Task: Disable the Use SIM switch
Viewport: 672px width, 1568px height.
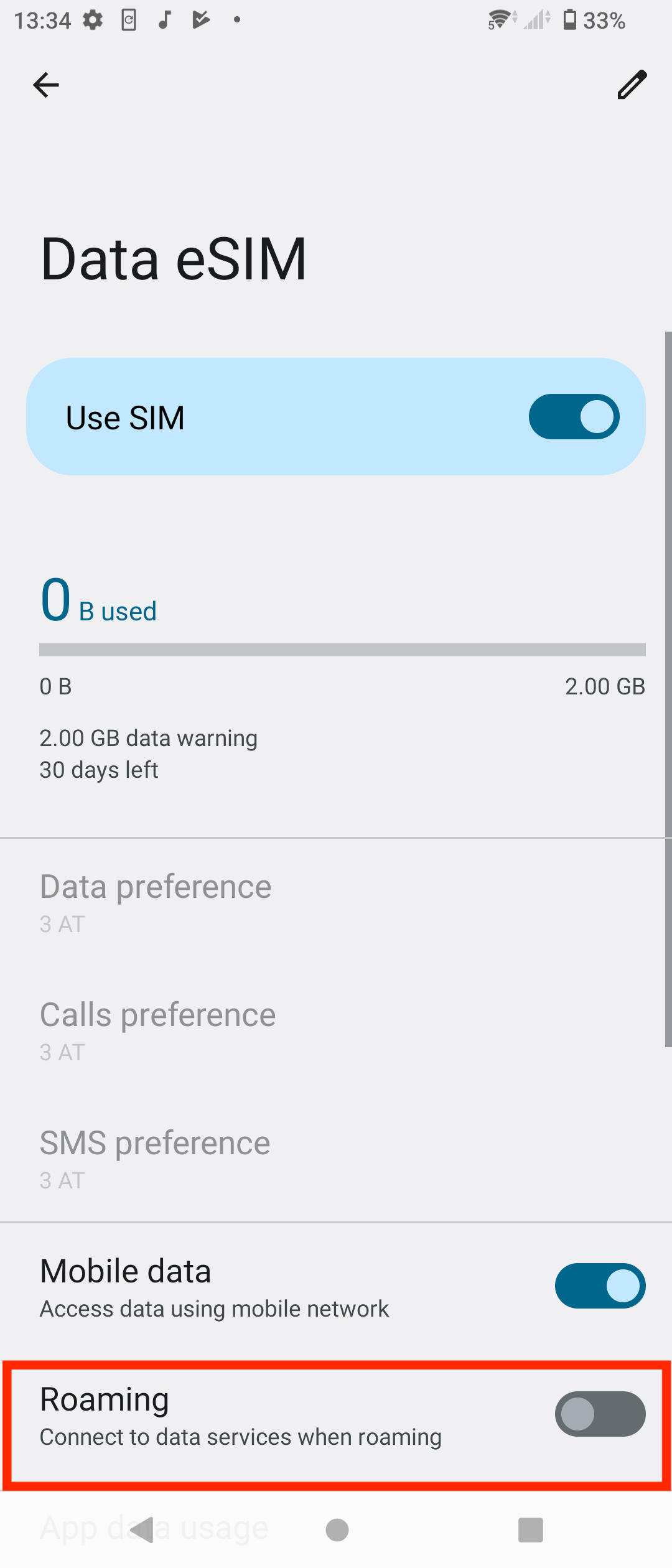Action: pyautogui.click(x=574, y=416)
